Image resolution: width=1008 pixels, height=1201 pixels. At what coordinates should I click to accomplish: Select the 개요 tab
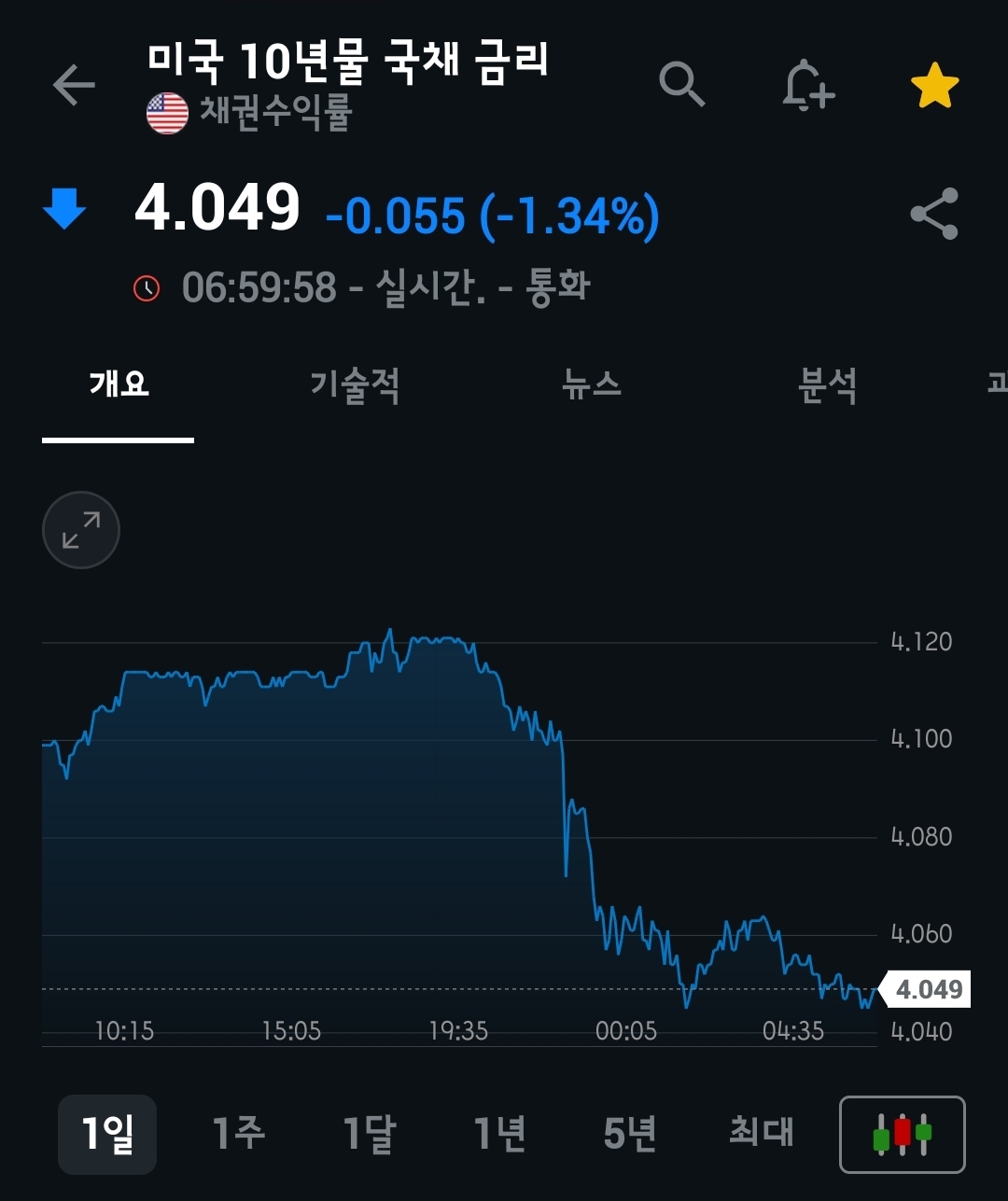coord(119,384)
